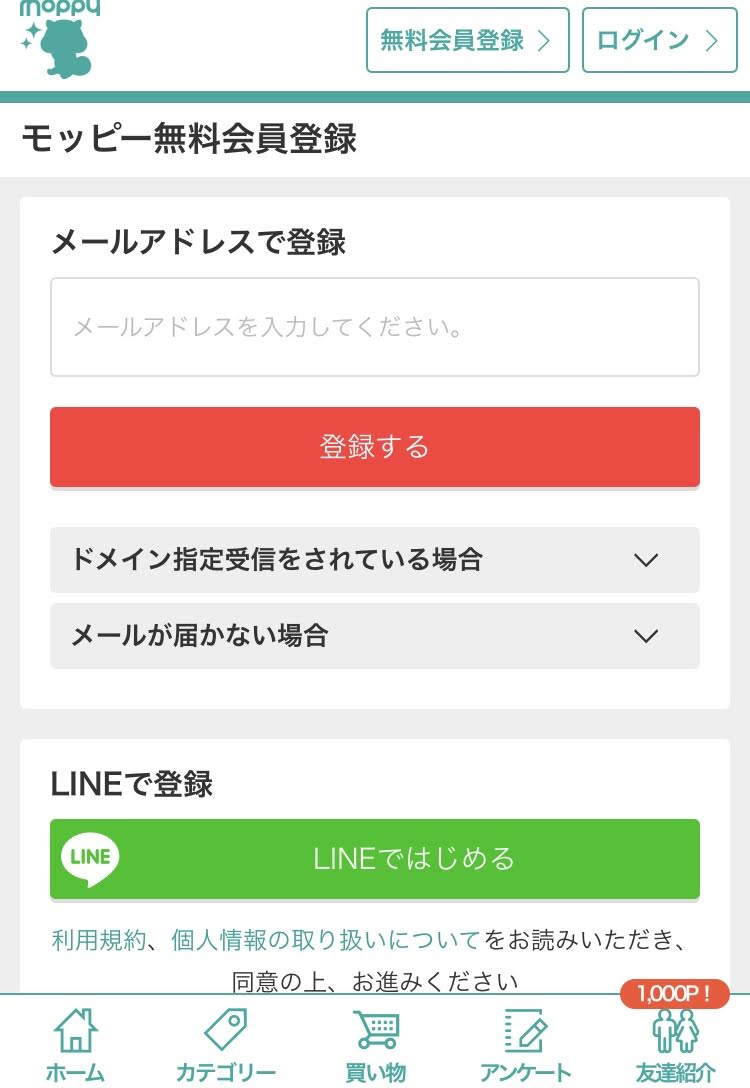
Task: Open the 利用規約 link
Action: point(98,940)
